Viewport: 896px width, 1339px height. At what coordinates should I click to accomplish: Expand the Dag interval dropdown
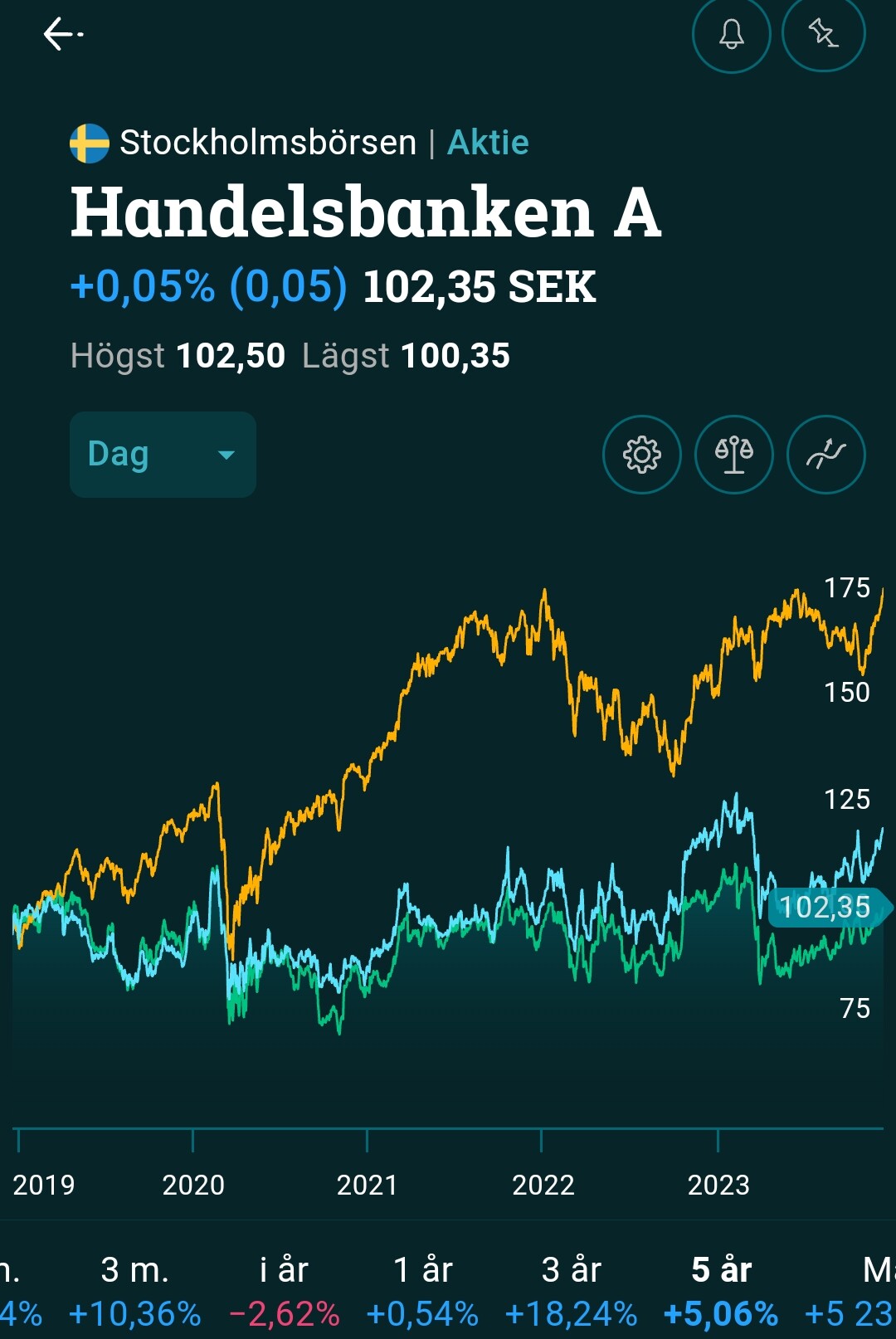pyautogui.click(x=163, y=455)
